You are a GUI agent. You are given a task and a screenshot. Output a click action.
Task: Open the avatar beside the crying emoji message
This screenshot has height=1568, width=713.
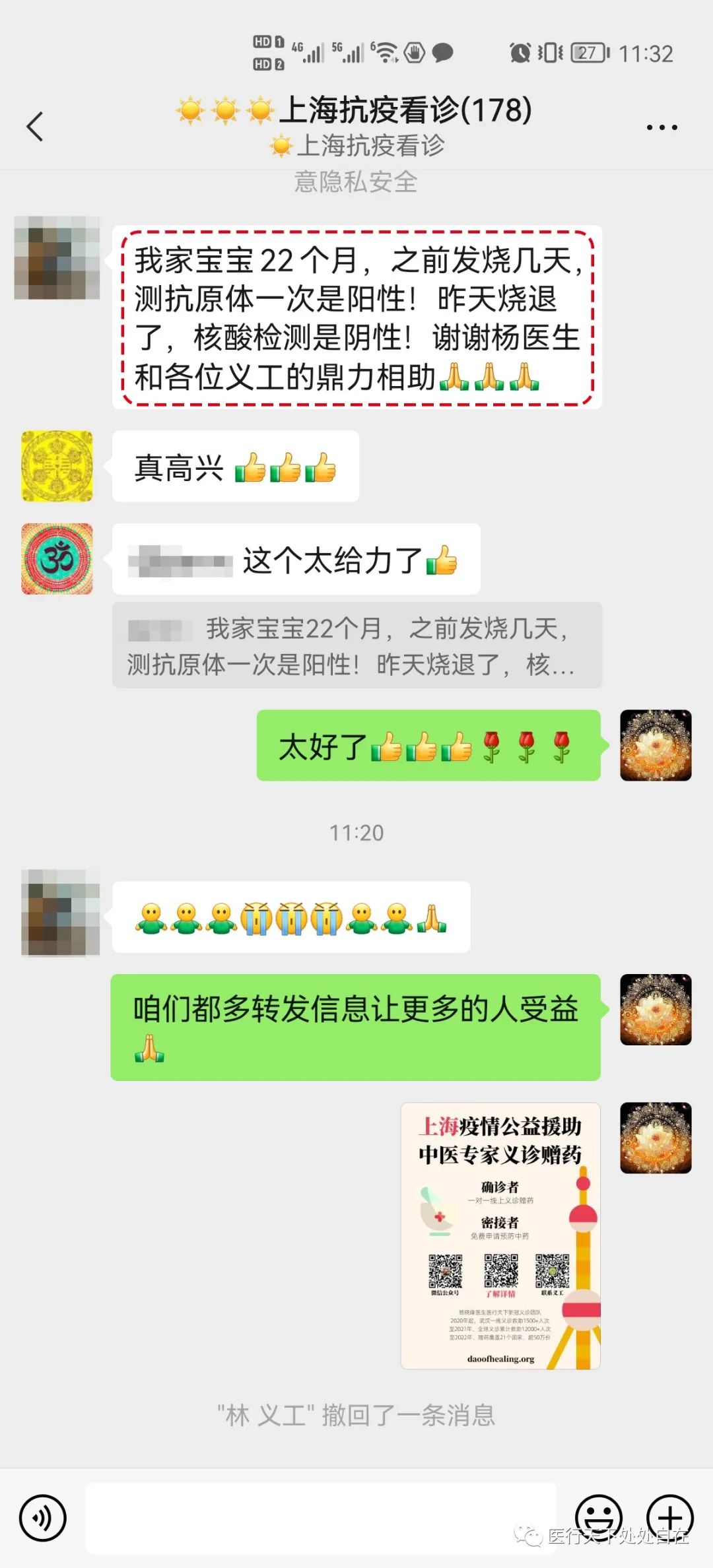pyautogui.click(x=60, y=913)
